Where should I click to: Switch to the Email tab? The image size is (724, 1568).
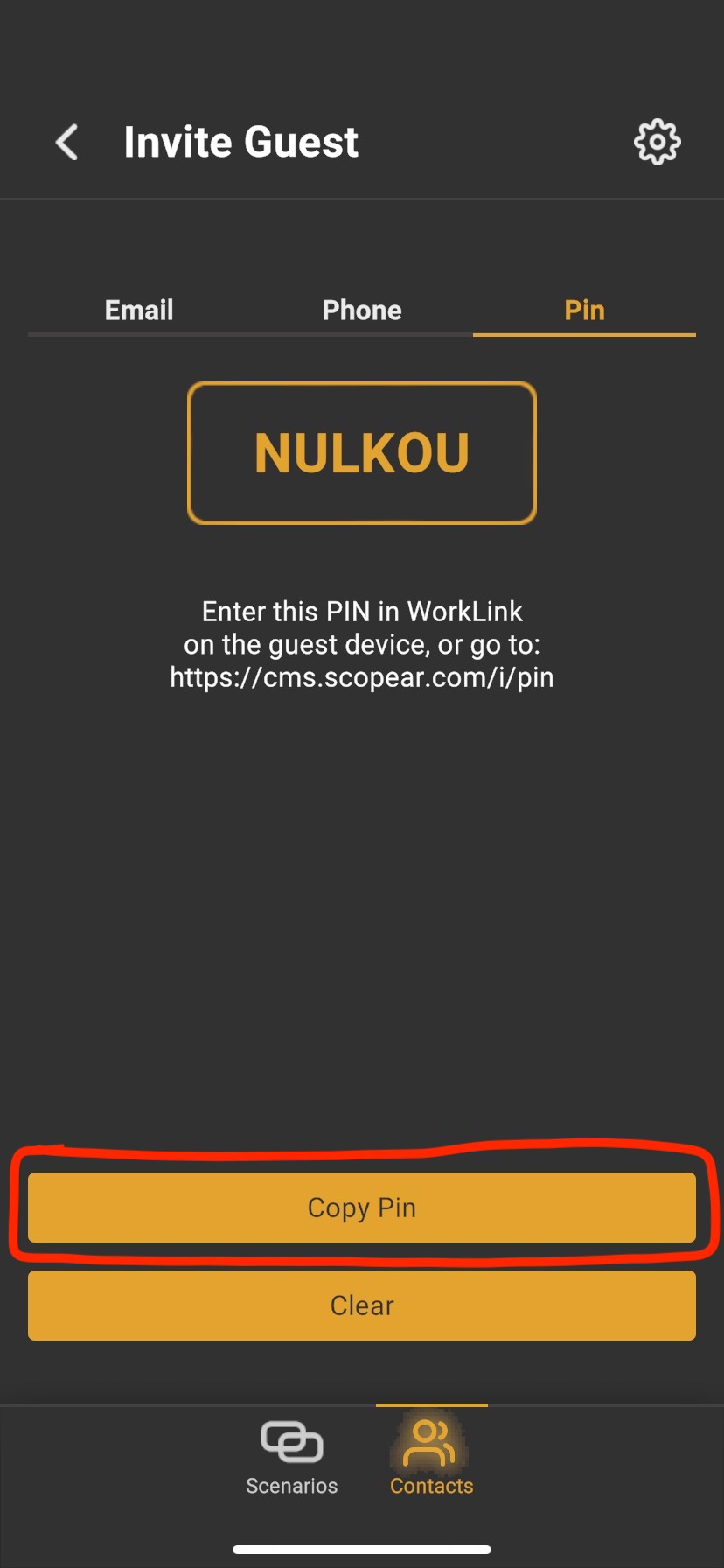pyautogui.click(x=139, y=310)
